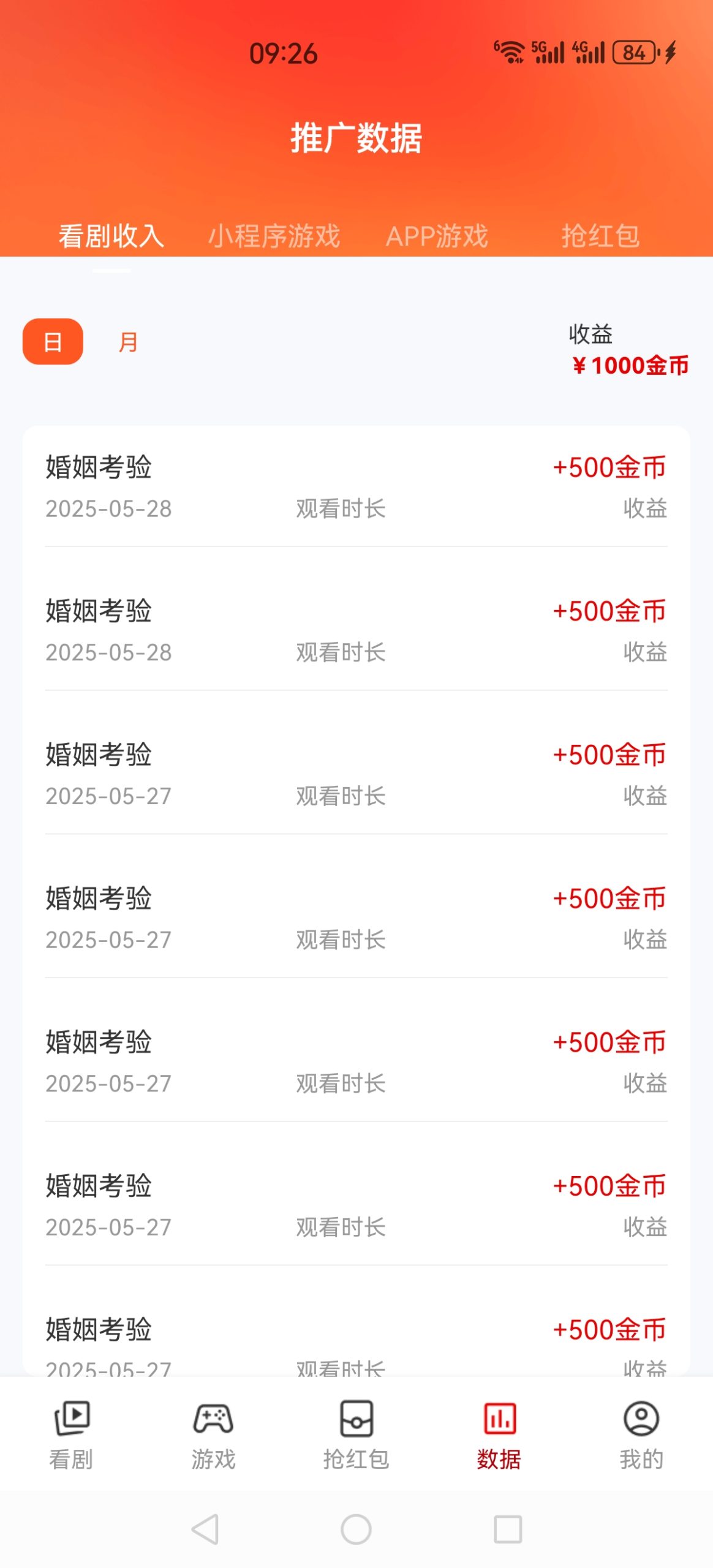Tap the +500金币 amount on the top entry
The image size is (713, 1568).
(x=609, y=467)
